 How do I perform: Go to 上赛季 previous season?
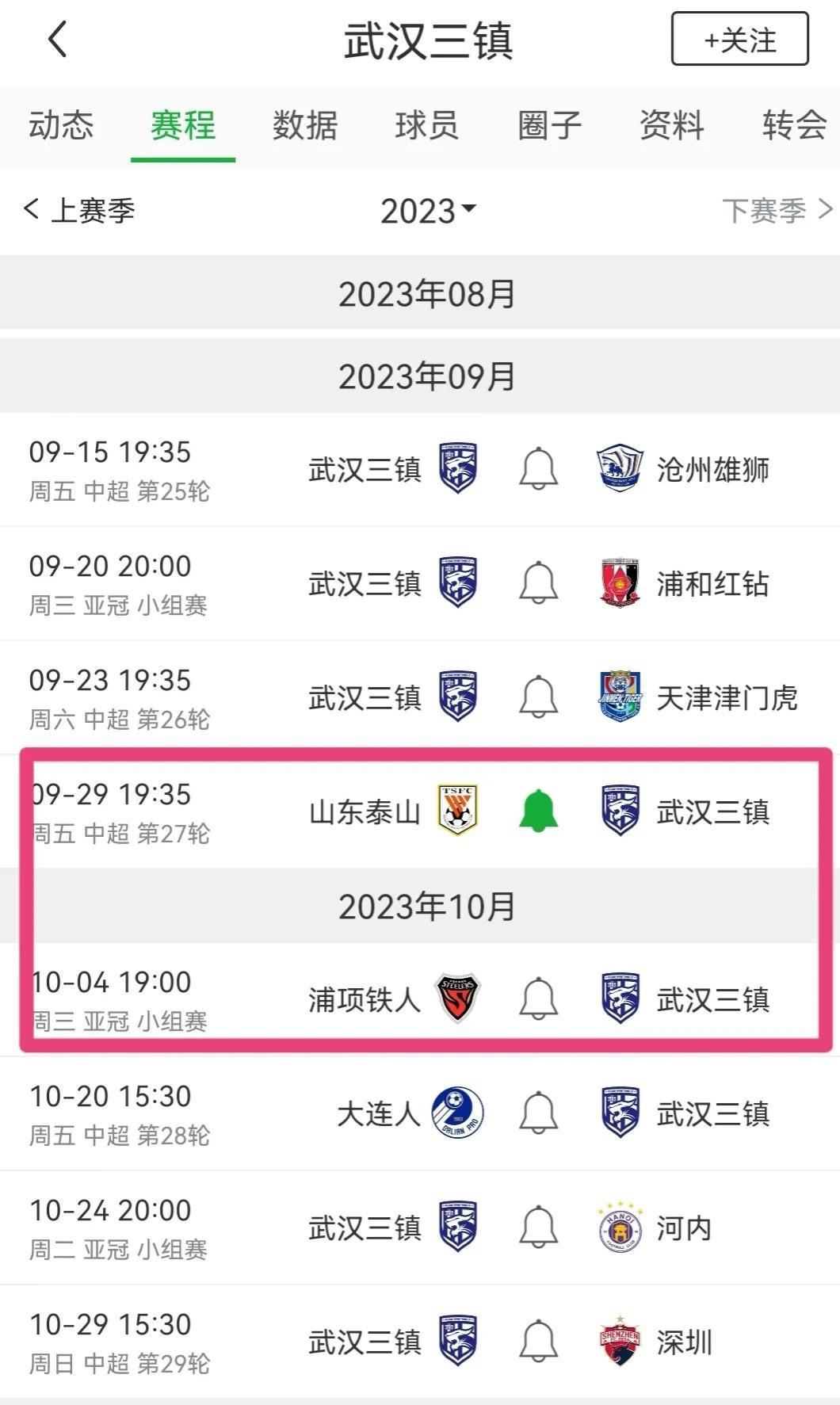tap(79, 210)
